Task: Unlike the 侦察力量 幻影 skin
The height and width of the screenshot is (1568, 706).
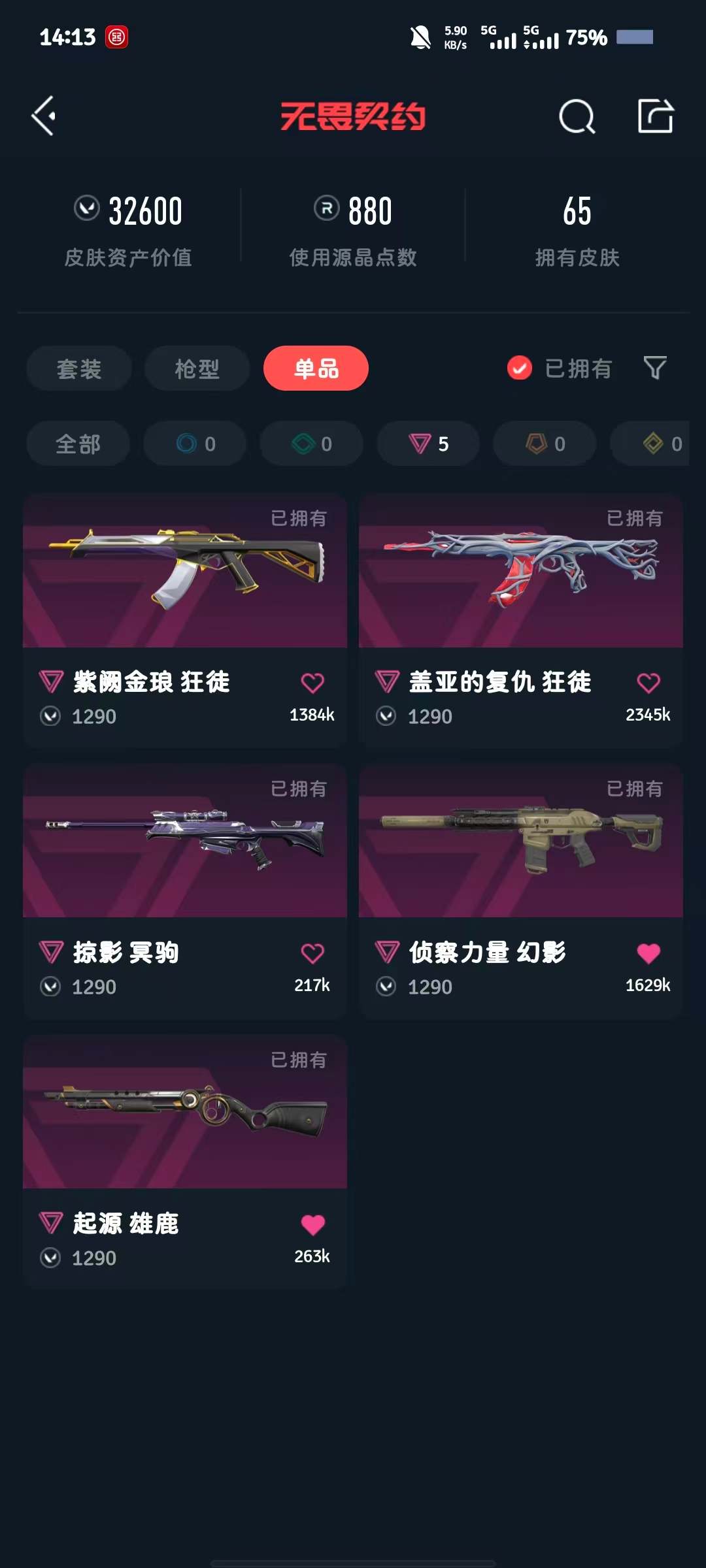Action: tap(648, 954)
